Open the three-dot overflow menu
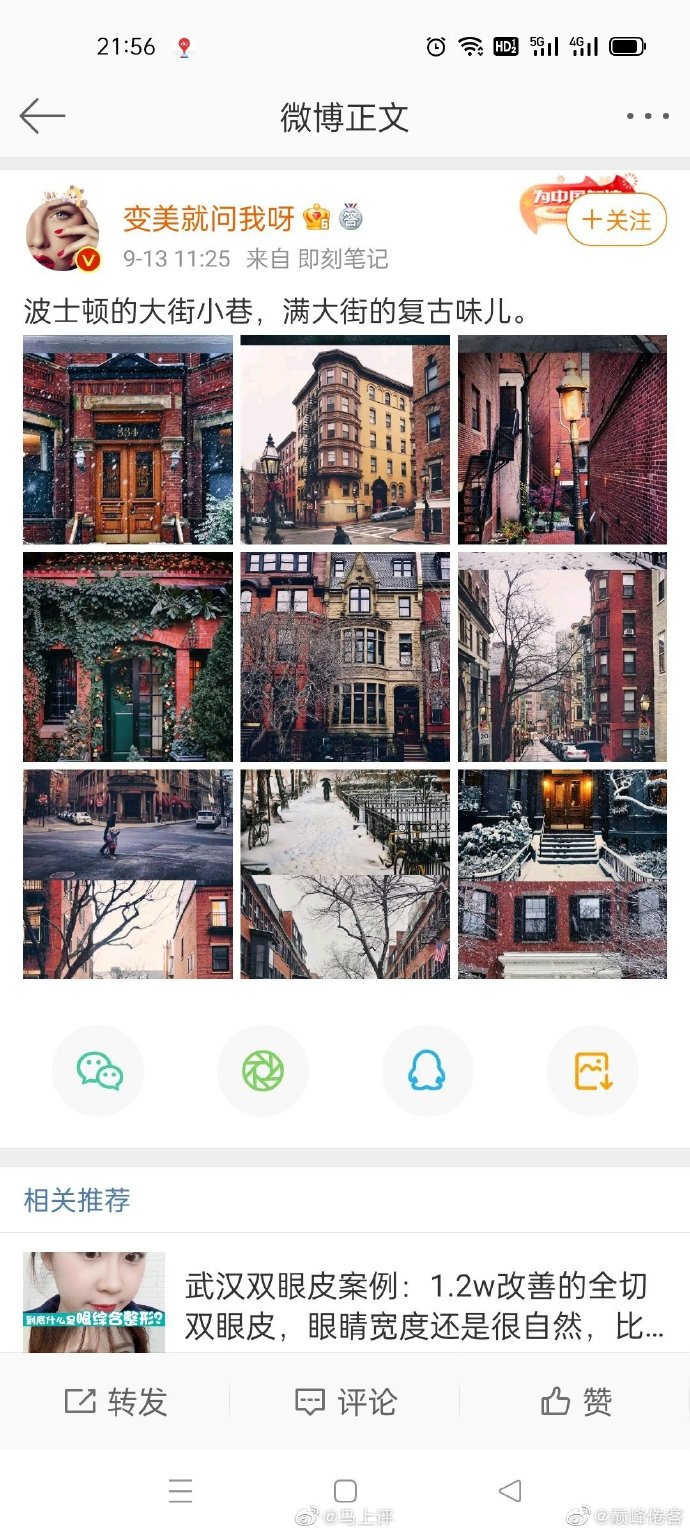Viewport: 690px width, 1533px height. (x=647, y=116)
